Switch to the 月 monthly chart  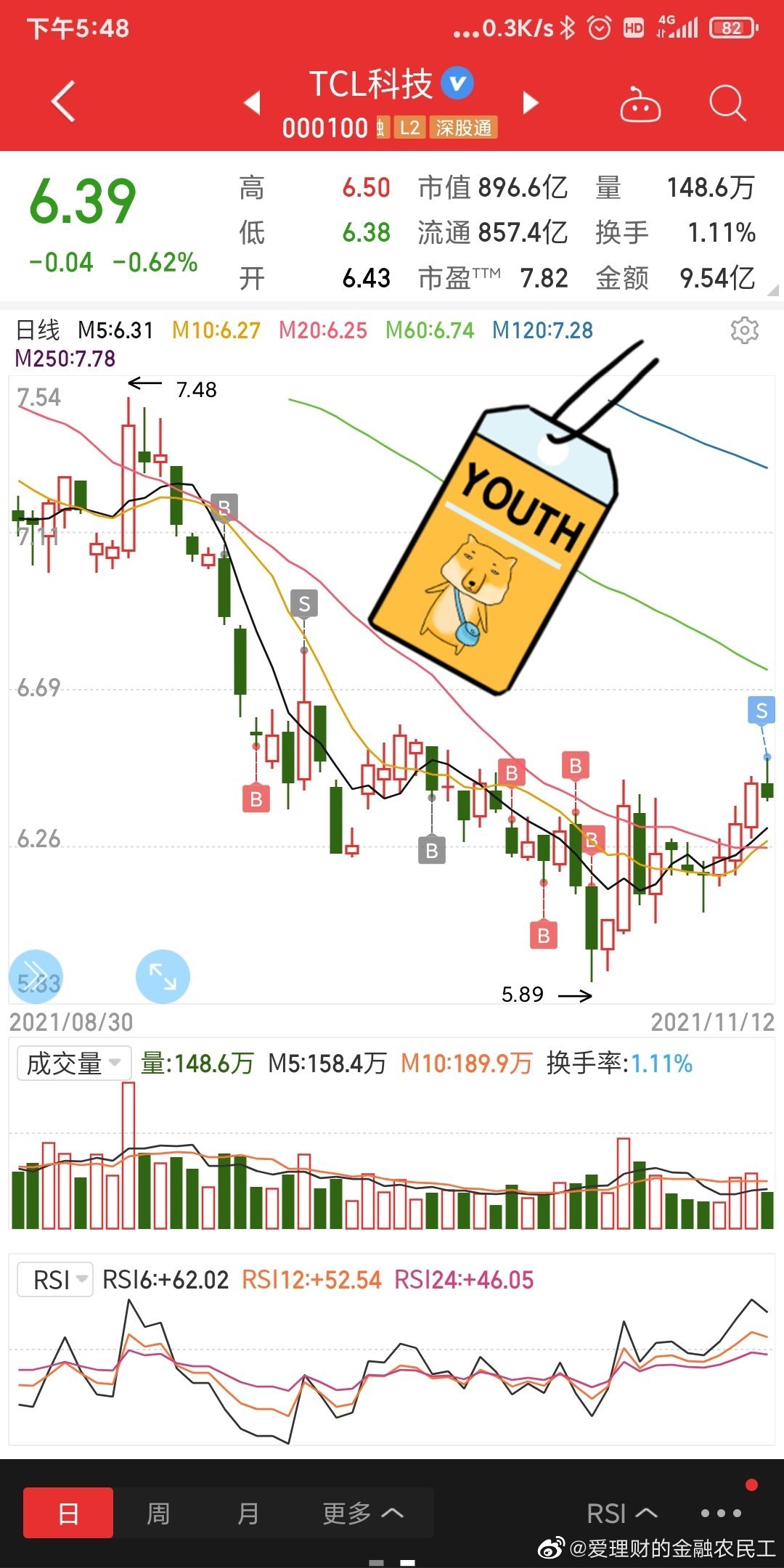click(x=248, y=1514)
